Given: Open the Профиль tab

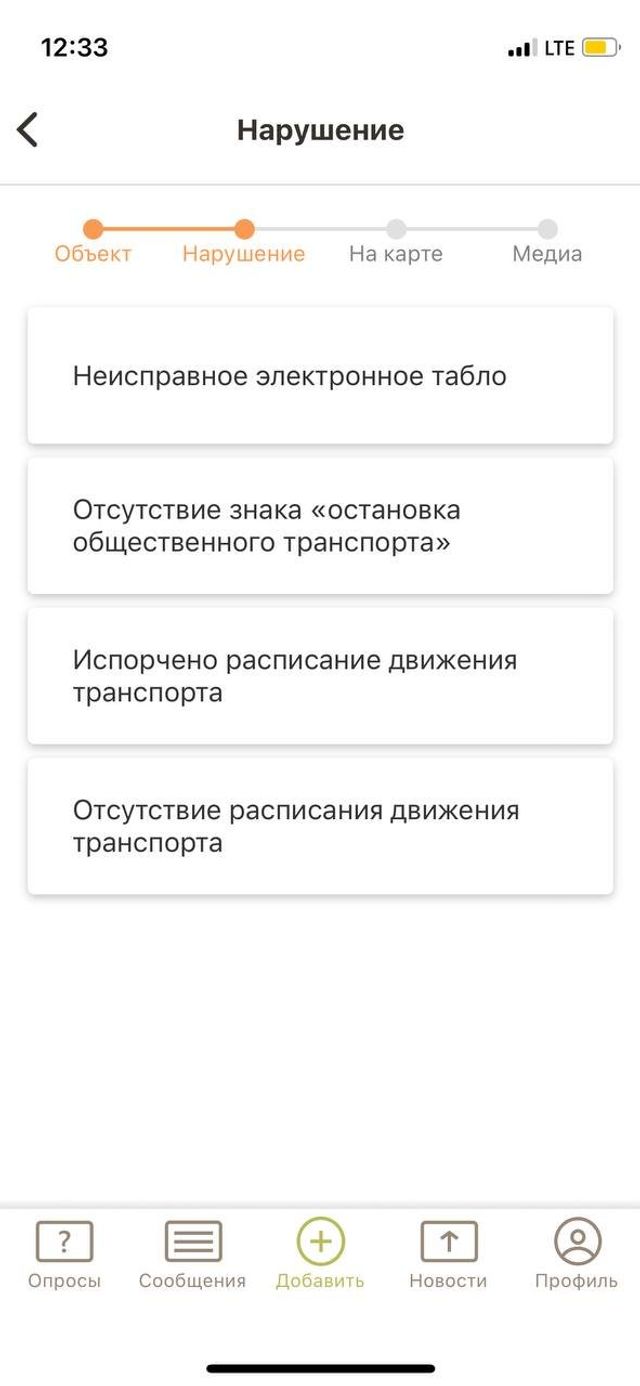Looking at the screenshot, I should click(576, 1254).
